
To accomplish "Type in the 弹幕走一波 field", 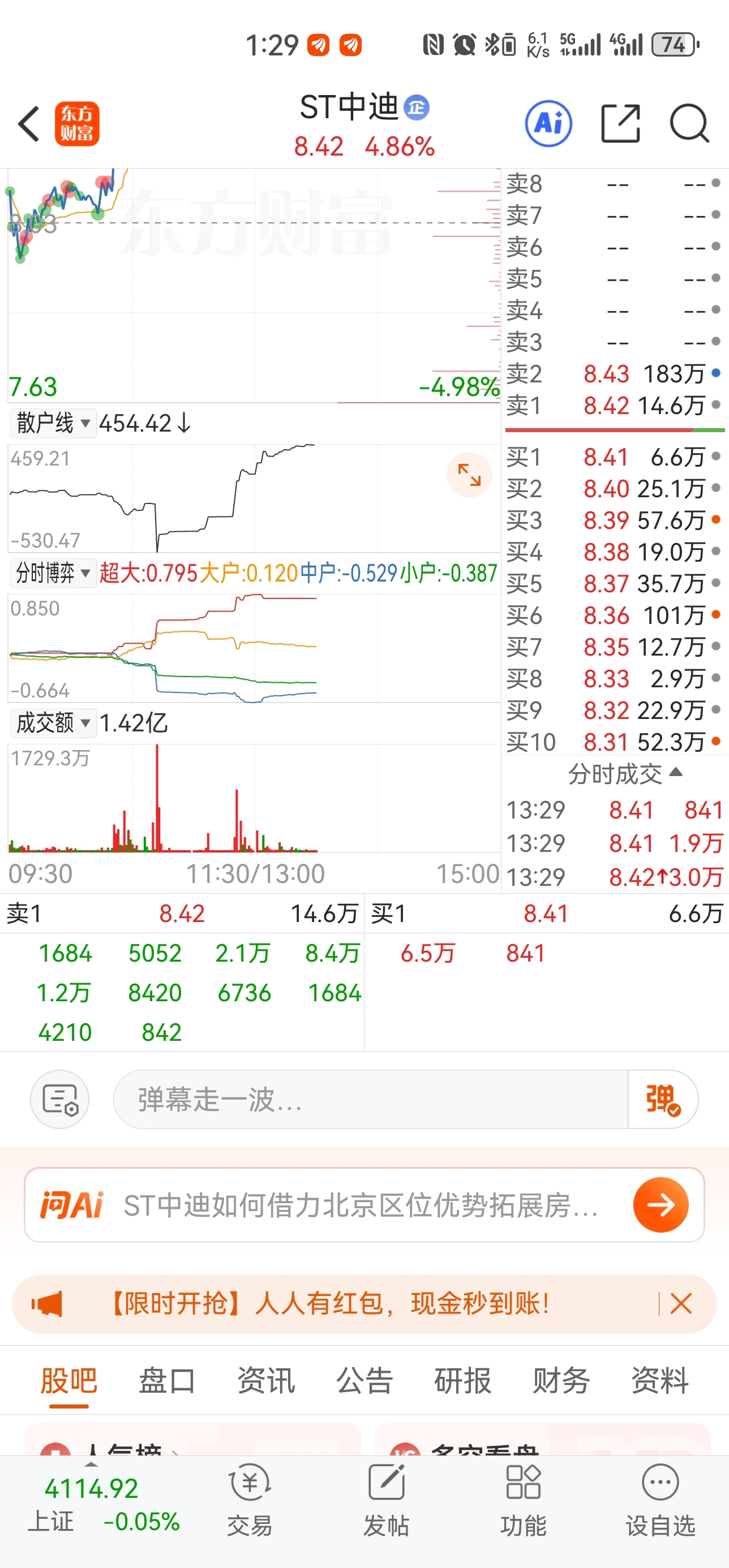I will tap(370, 1100).
